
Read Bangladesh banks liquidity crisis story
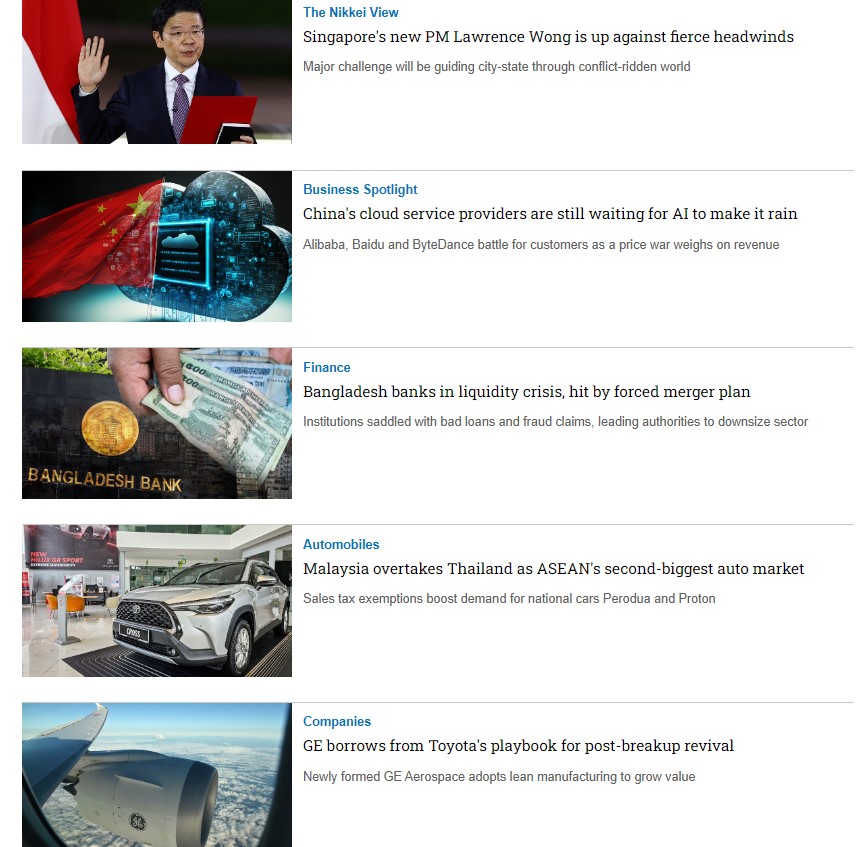tap(526, 392)
